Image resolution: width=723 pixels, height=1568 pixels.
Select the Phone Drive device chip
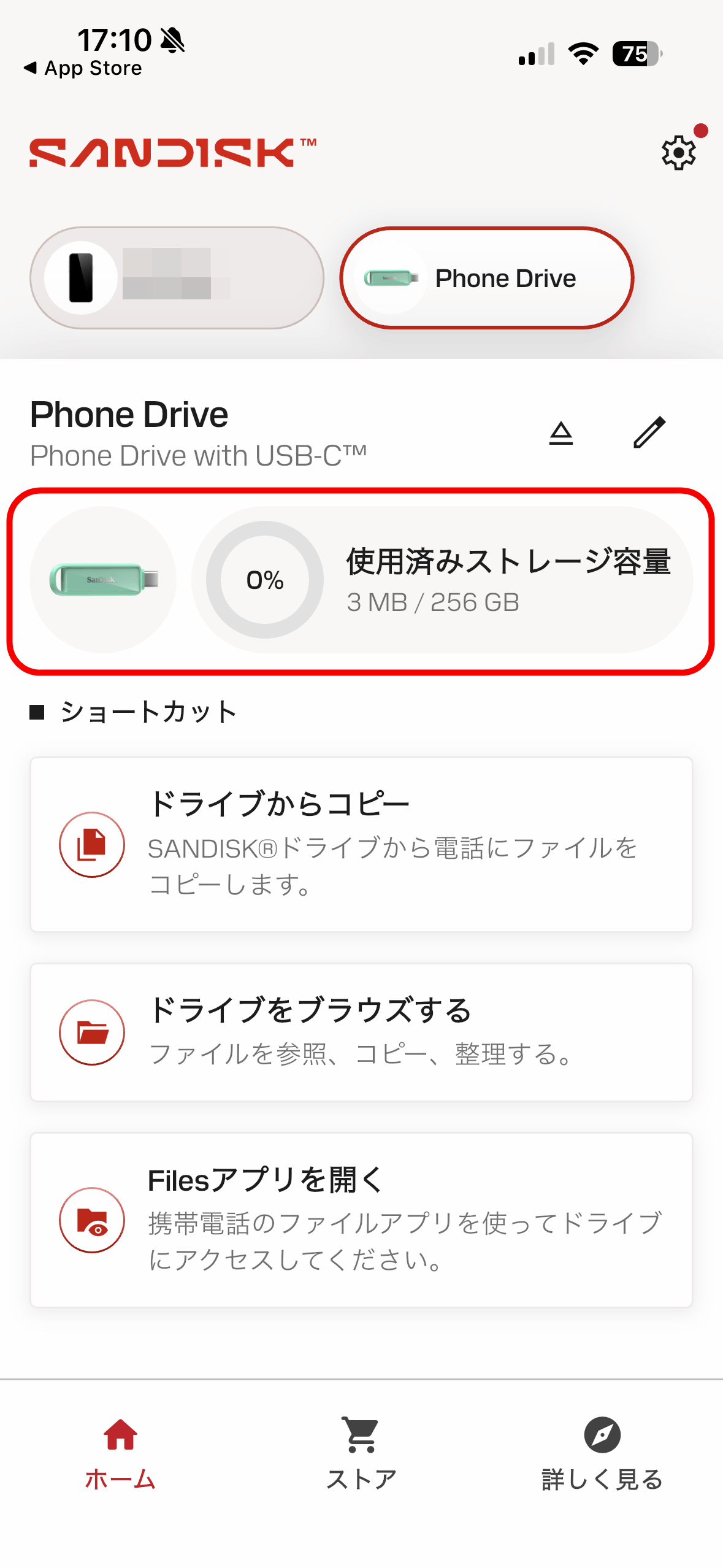pyautogui.click(x=487, y=278)
